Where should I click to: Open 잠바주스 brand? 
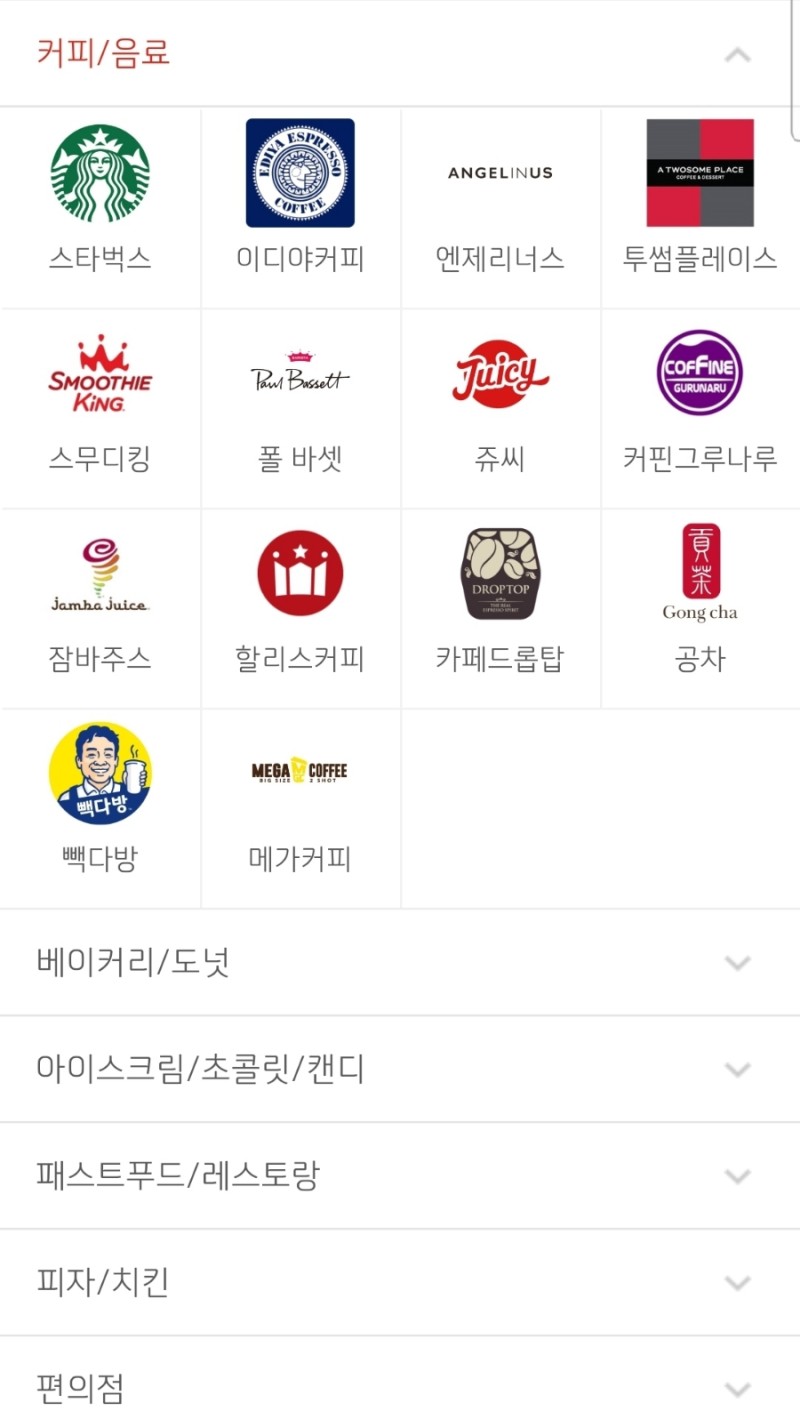[100, 608]
